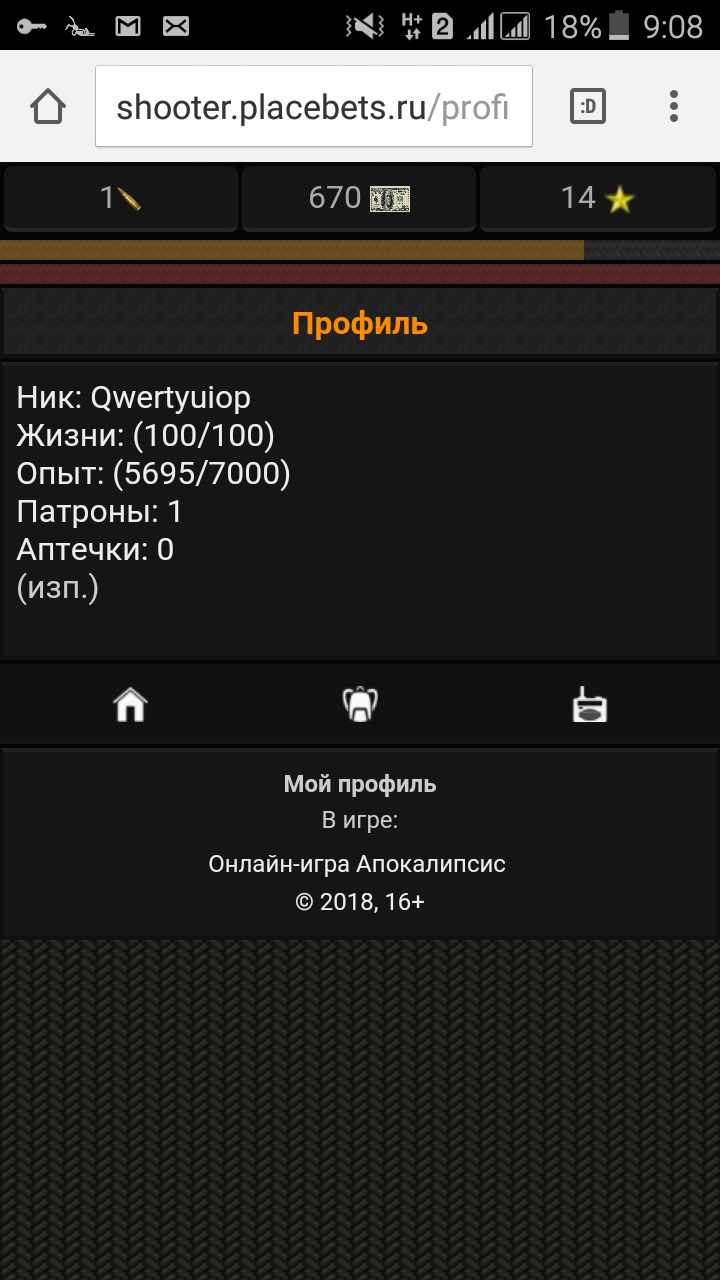Edit the shooter.placebets.ru address bar
This screenshot has height=1280, width=720.
[x=313, y=107]
